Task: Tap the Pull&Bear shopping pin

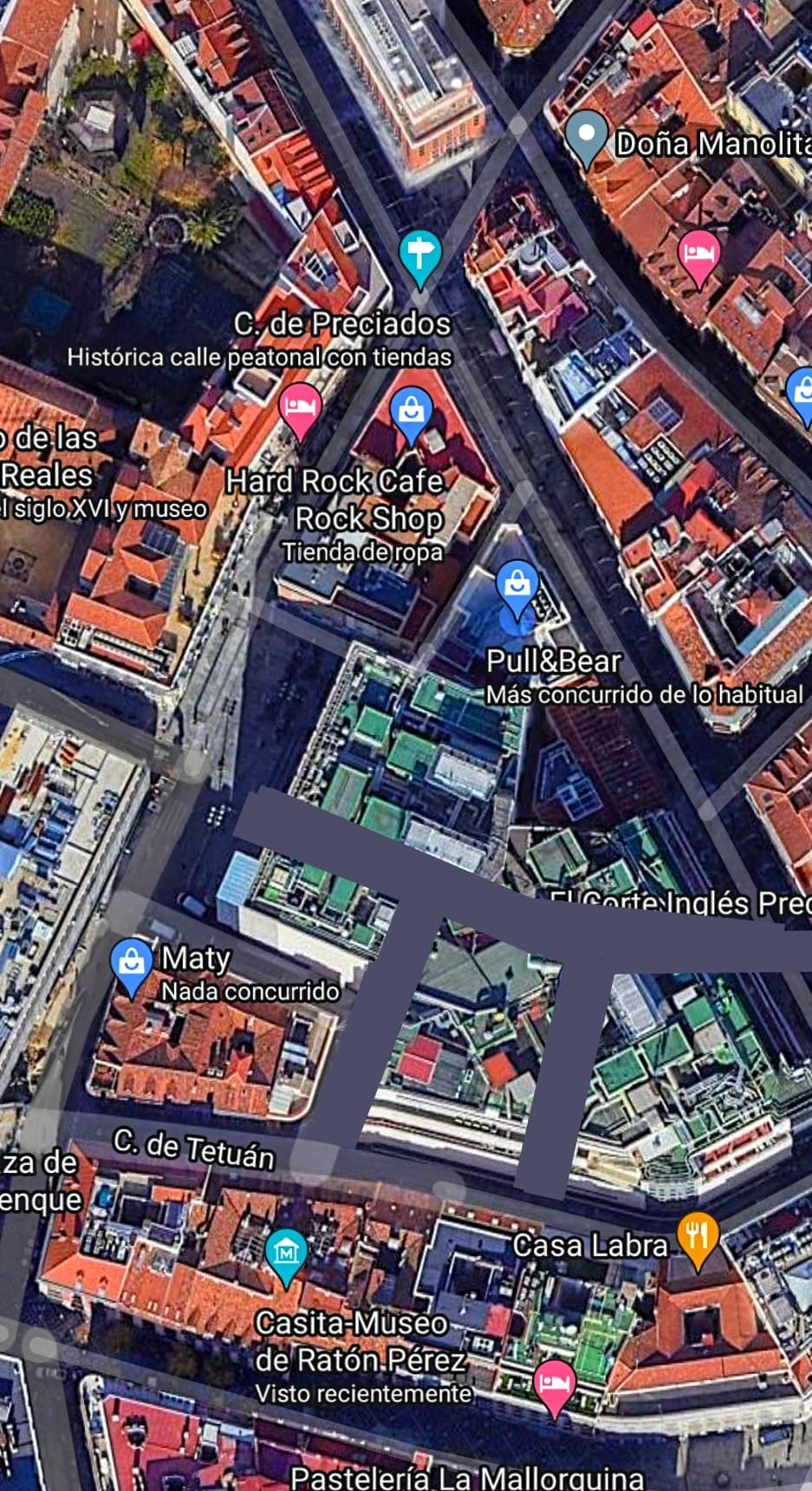Action: coord(517,589)
